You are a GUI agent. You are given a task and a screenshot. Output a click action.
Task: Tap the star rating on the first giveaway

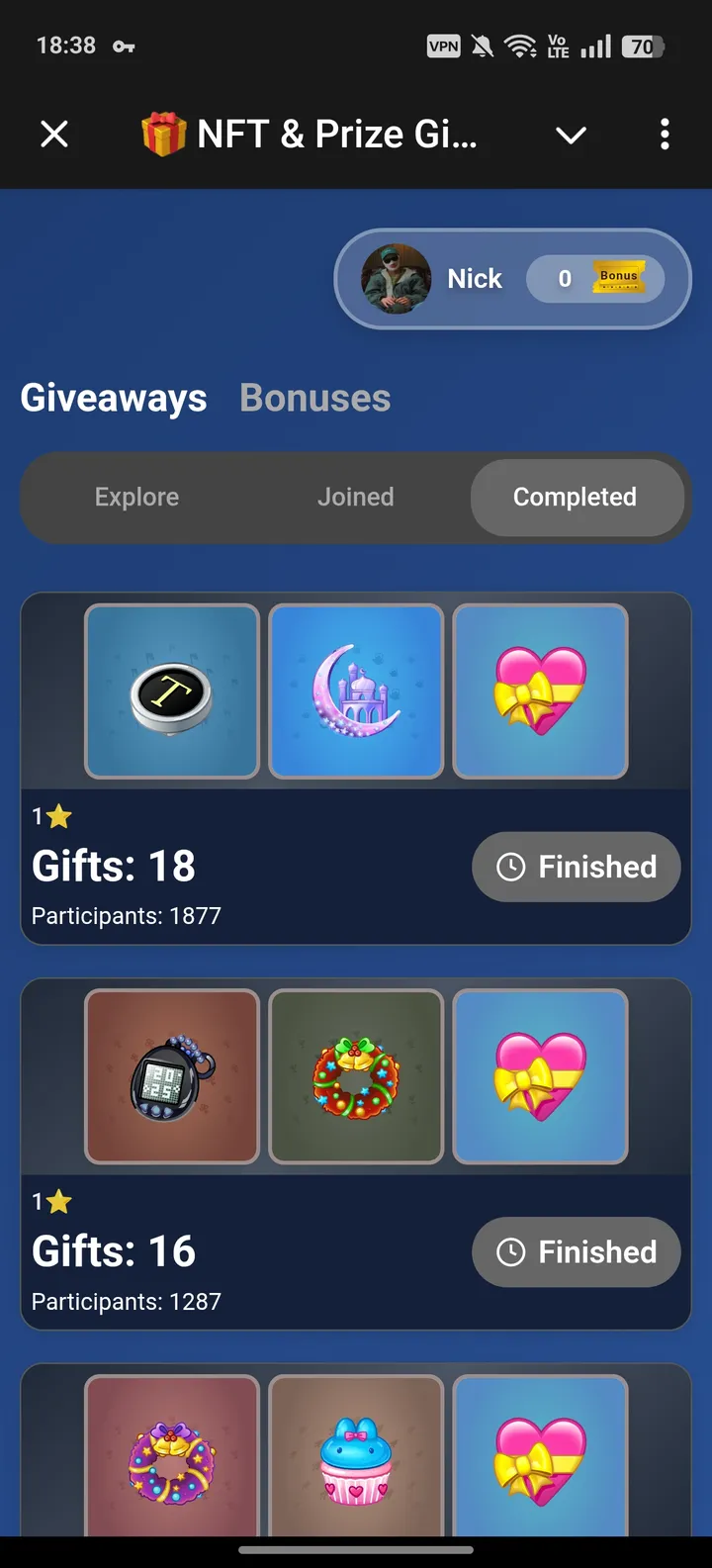tap(57, 815)
